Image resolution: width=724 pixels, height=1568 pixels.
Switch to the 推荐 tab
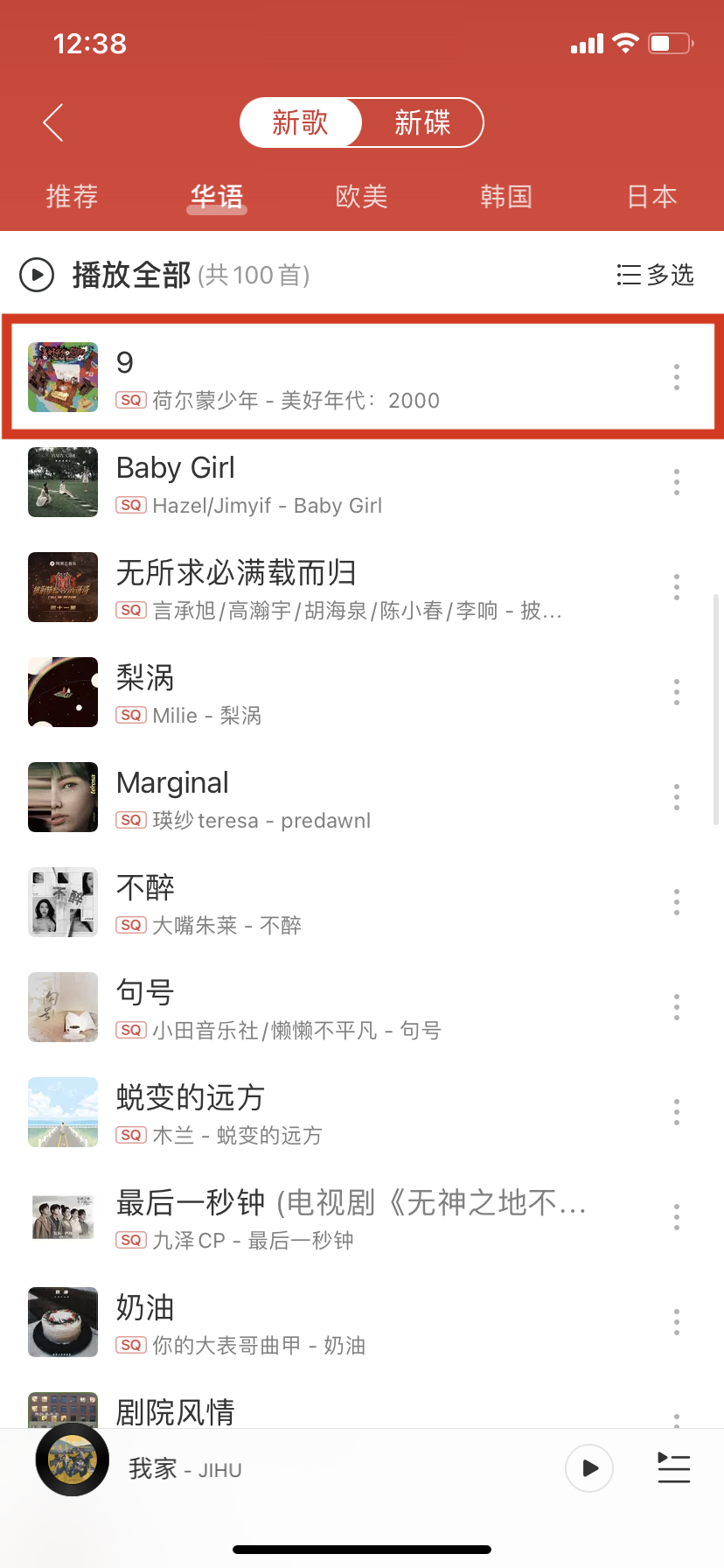(72, 197)
